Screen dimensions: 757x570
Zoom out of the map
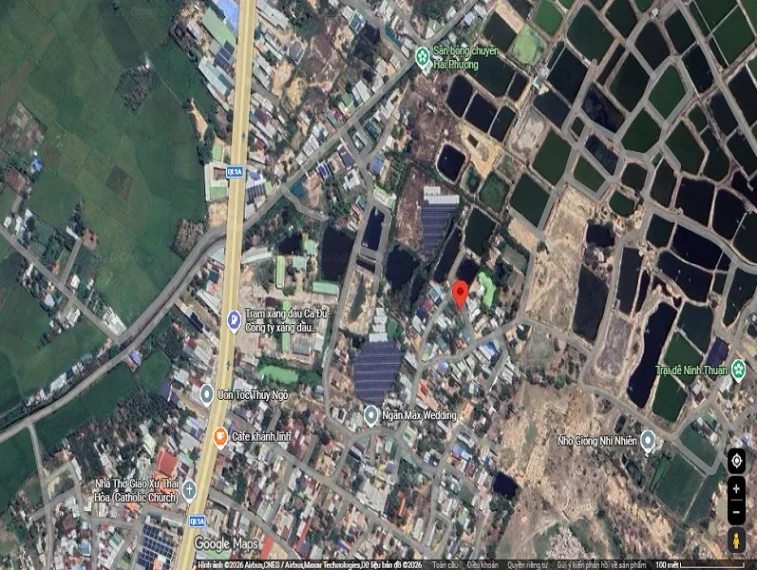(x=736, y=514)
